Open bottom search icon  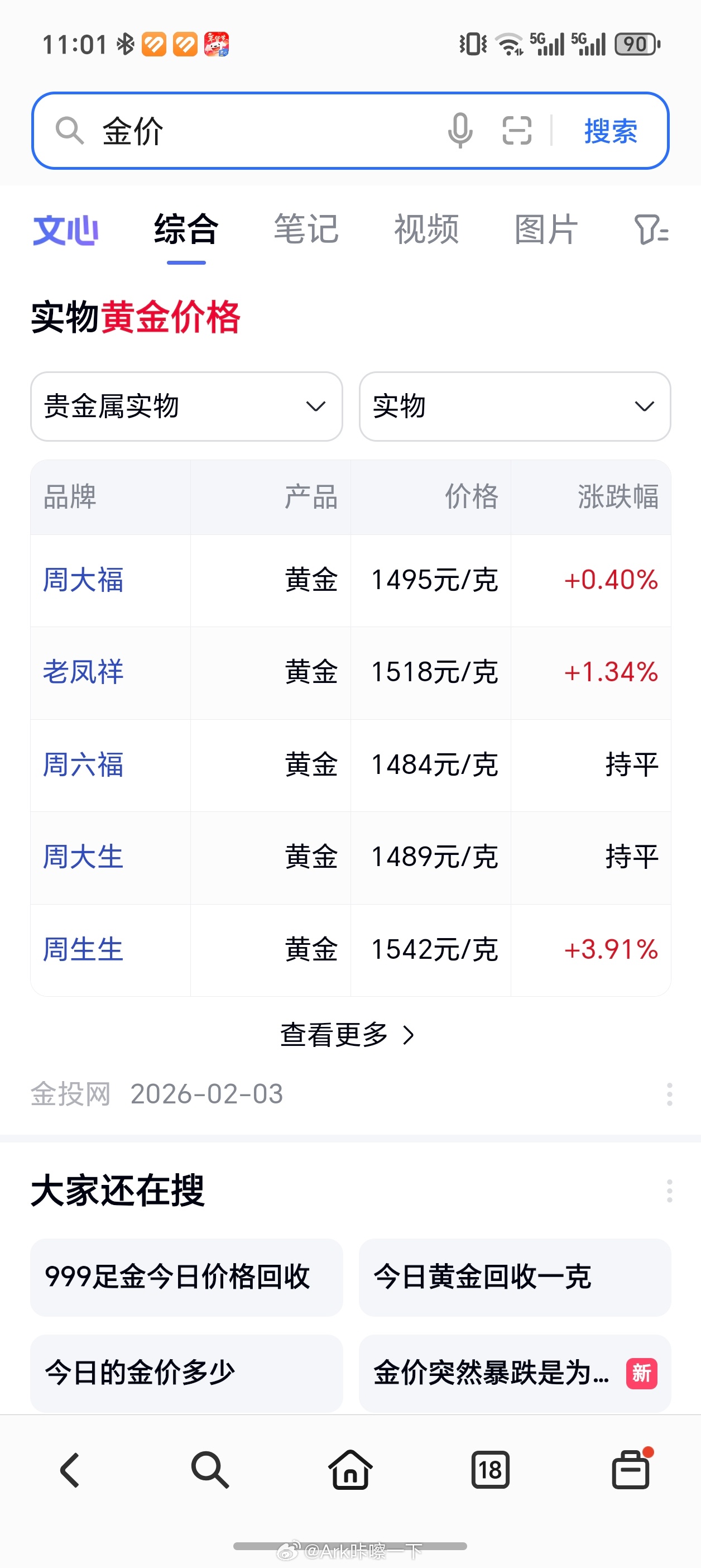[209, 1472]
